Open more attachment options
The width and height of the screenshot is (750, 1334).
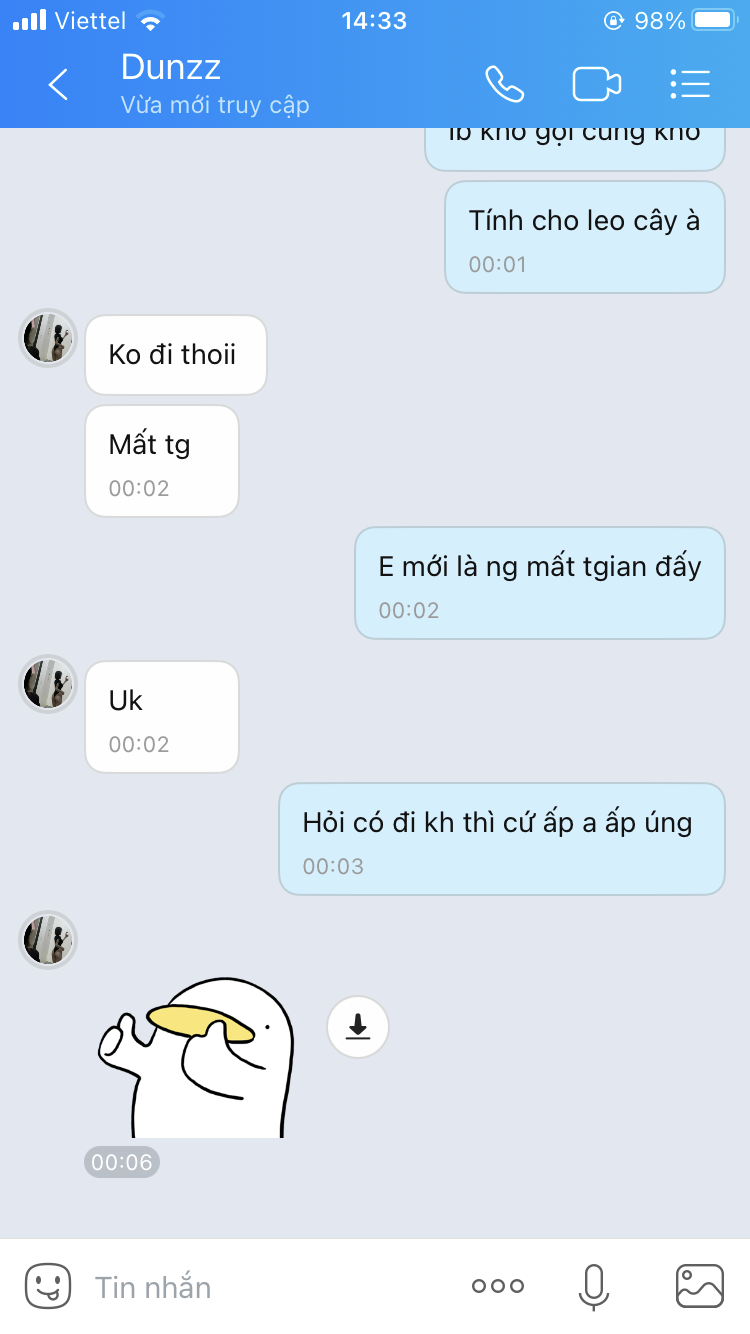[497, 1287]
